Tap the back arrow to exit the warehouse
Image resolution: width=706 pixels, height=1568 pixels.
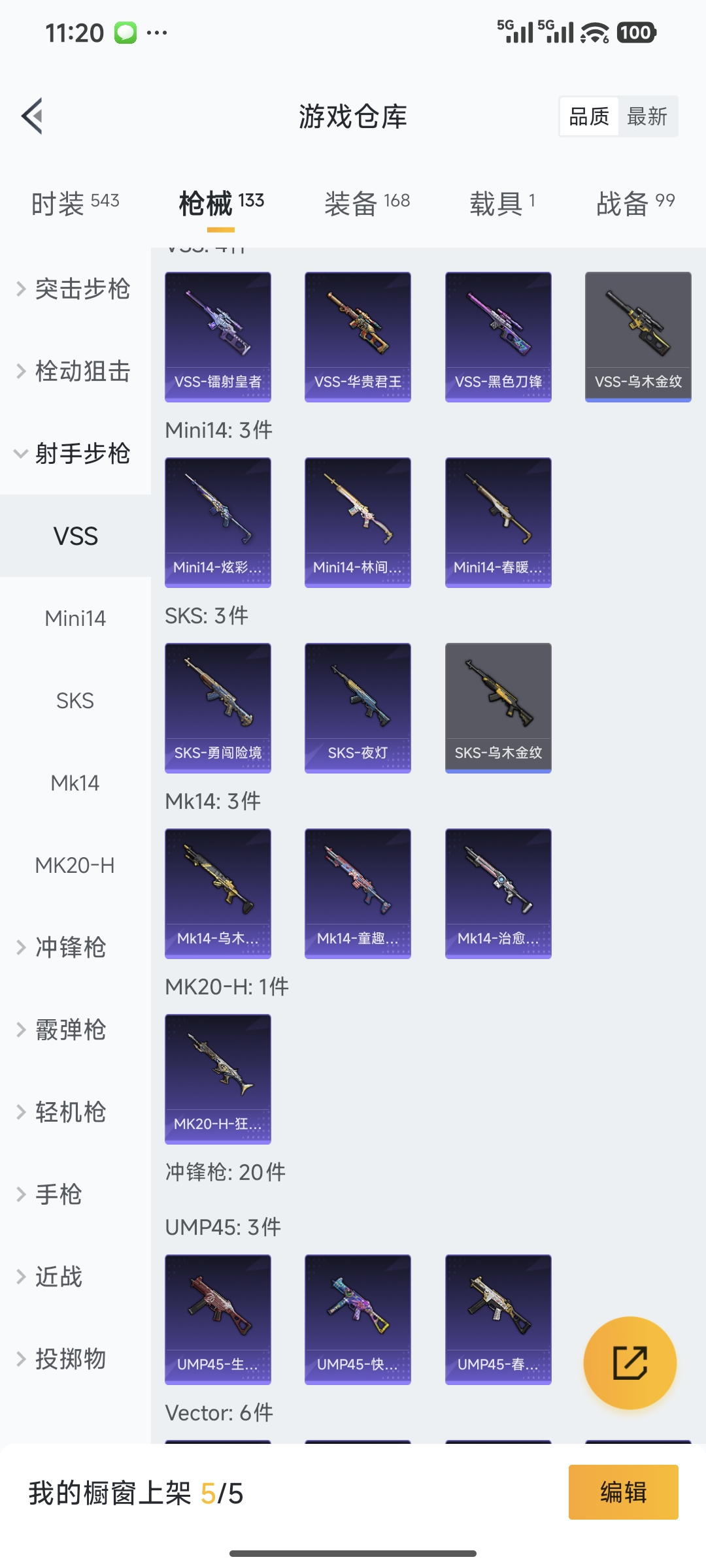(x=31, y=116)
